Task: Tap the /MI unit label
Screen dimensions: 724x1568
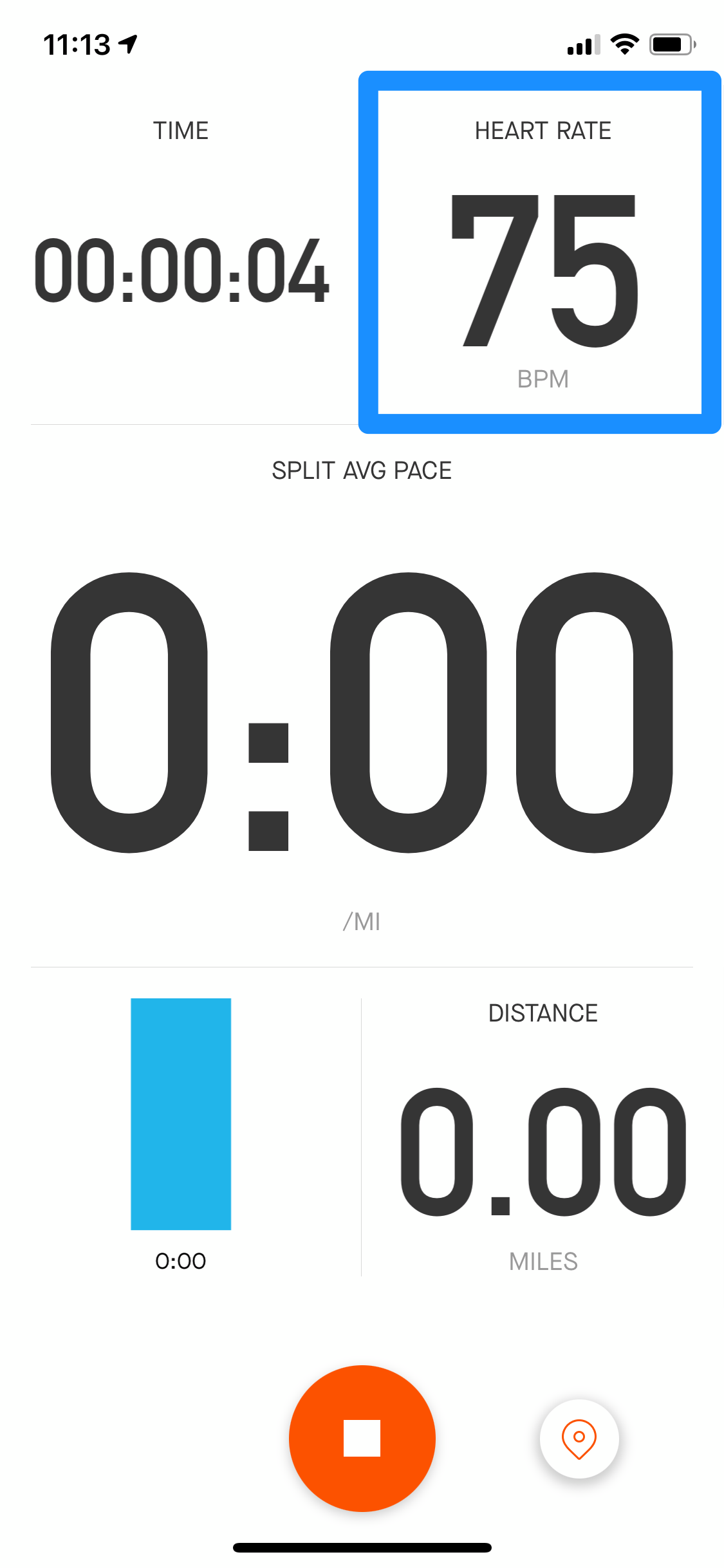Action: click(x=362, y=922)
